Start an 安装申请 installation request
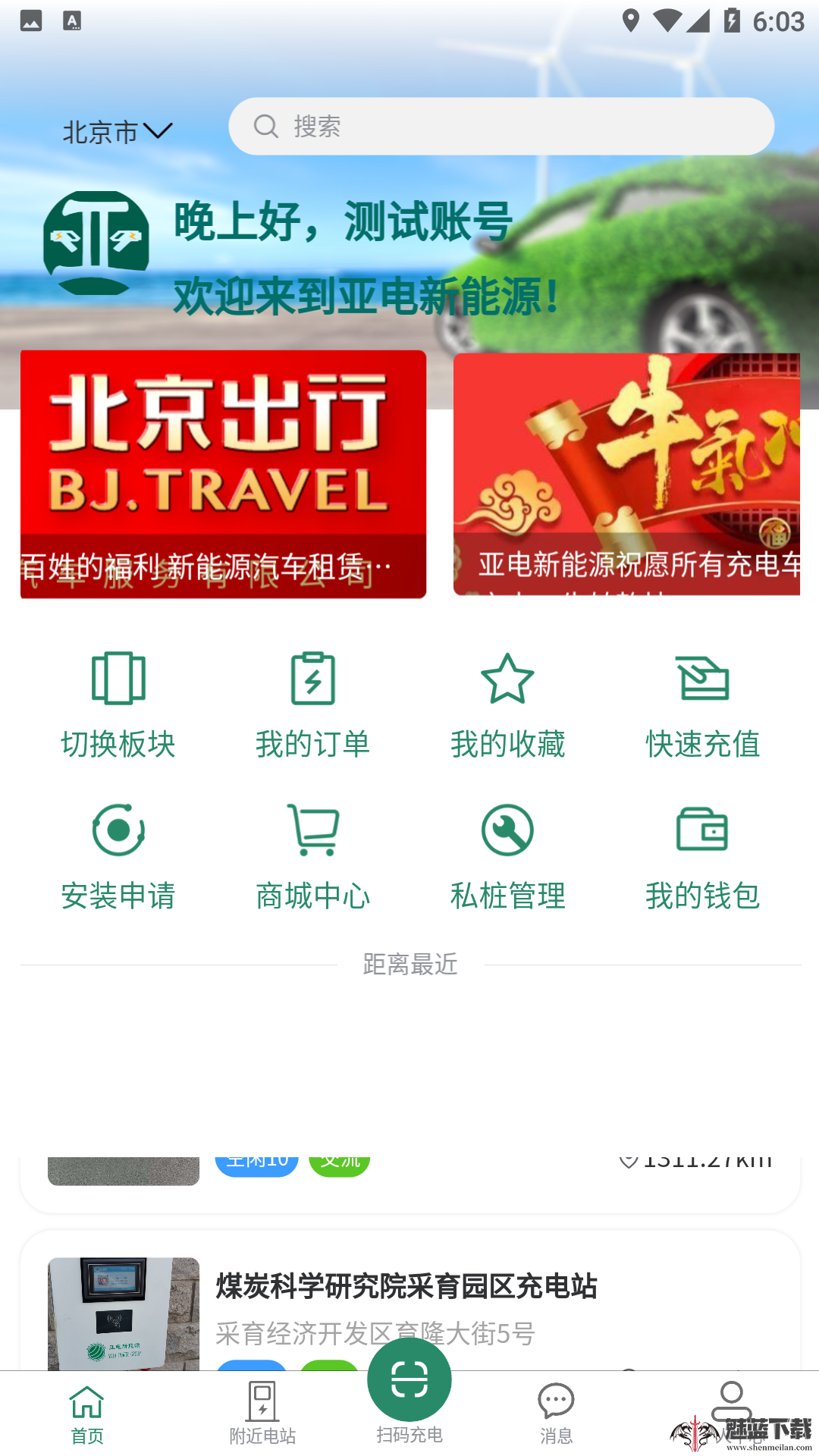819x1456 pixels. point(118,857)
